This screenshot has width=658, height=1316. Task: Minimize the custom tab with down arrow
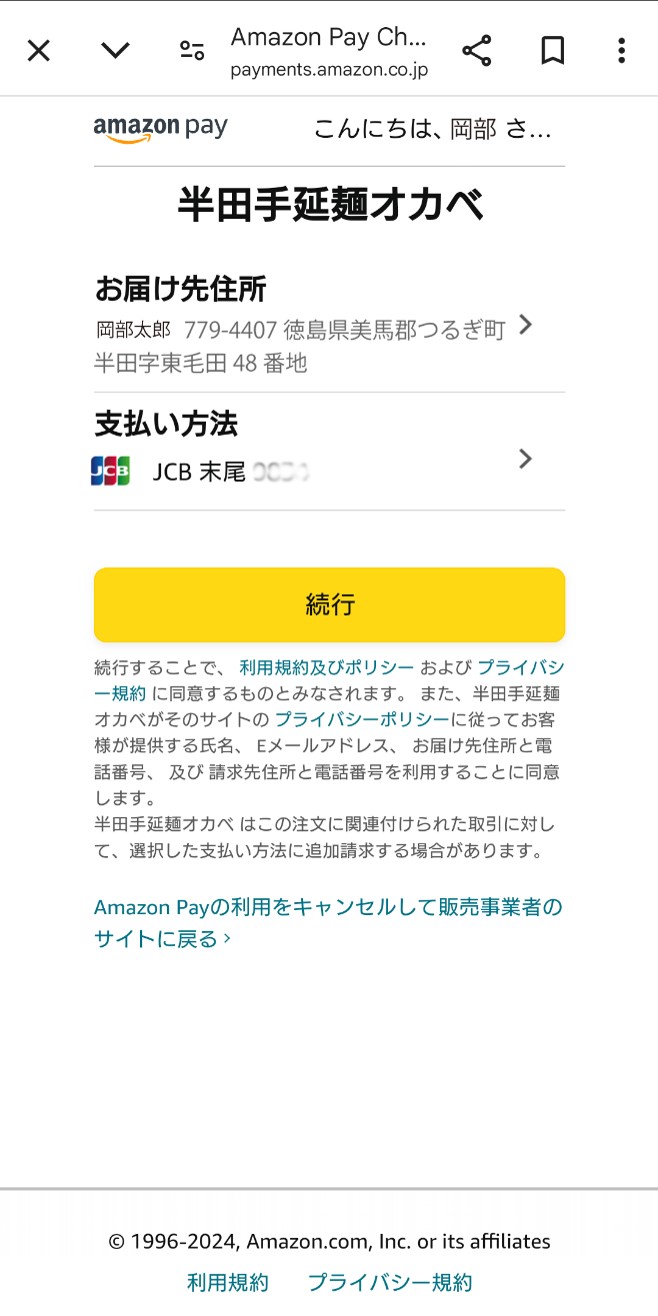pos(116,51)
